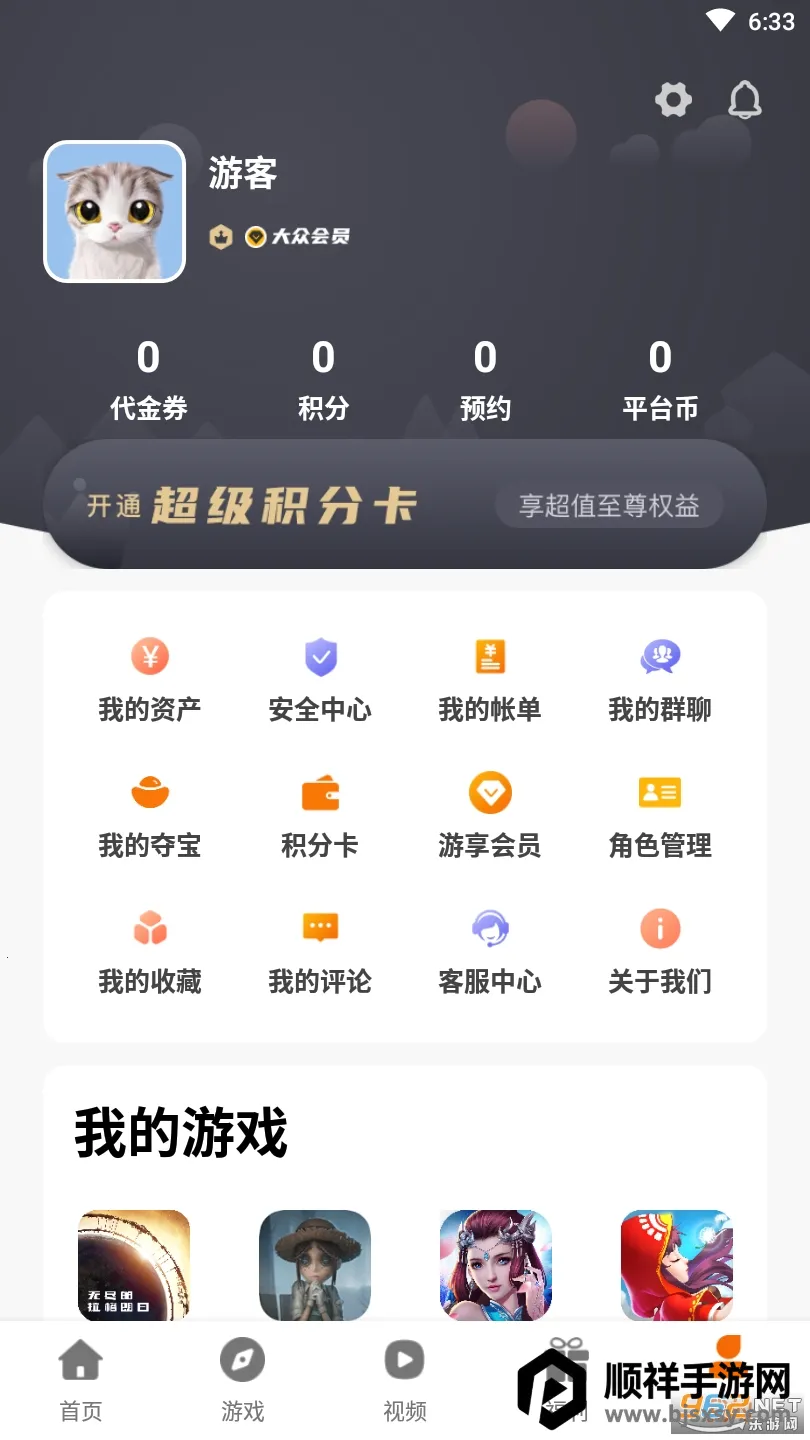Viewport: 810px width, 1440px height.
Task: Select 积分卡 entry
Action: click(320, 815)
